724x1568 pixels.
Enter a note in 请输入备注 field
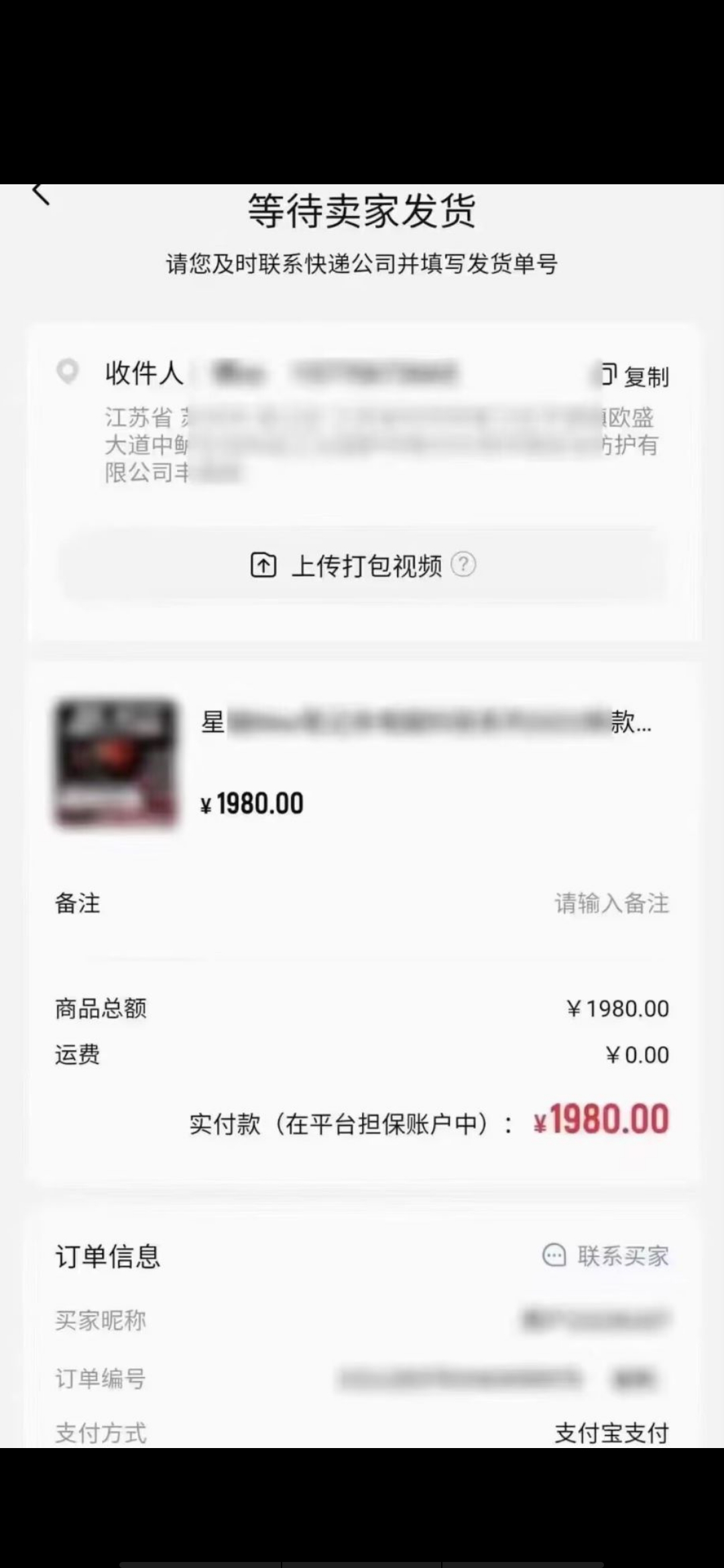point(611,903)
